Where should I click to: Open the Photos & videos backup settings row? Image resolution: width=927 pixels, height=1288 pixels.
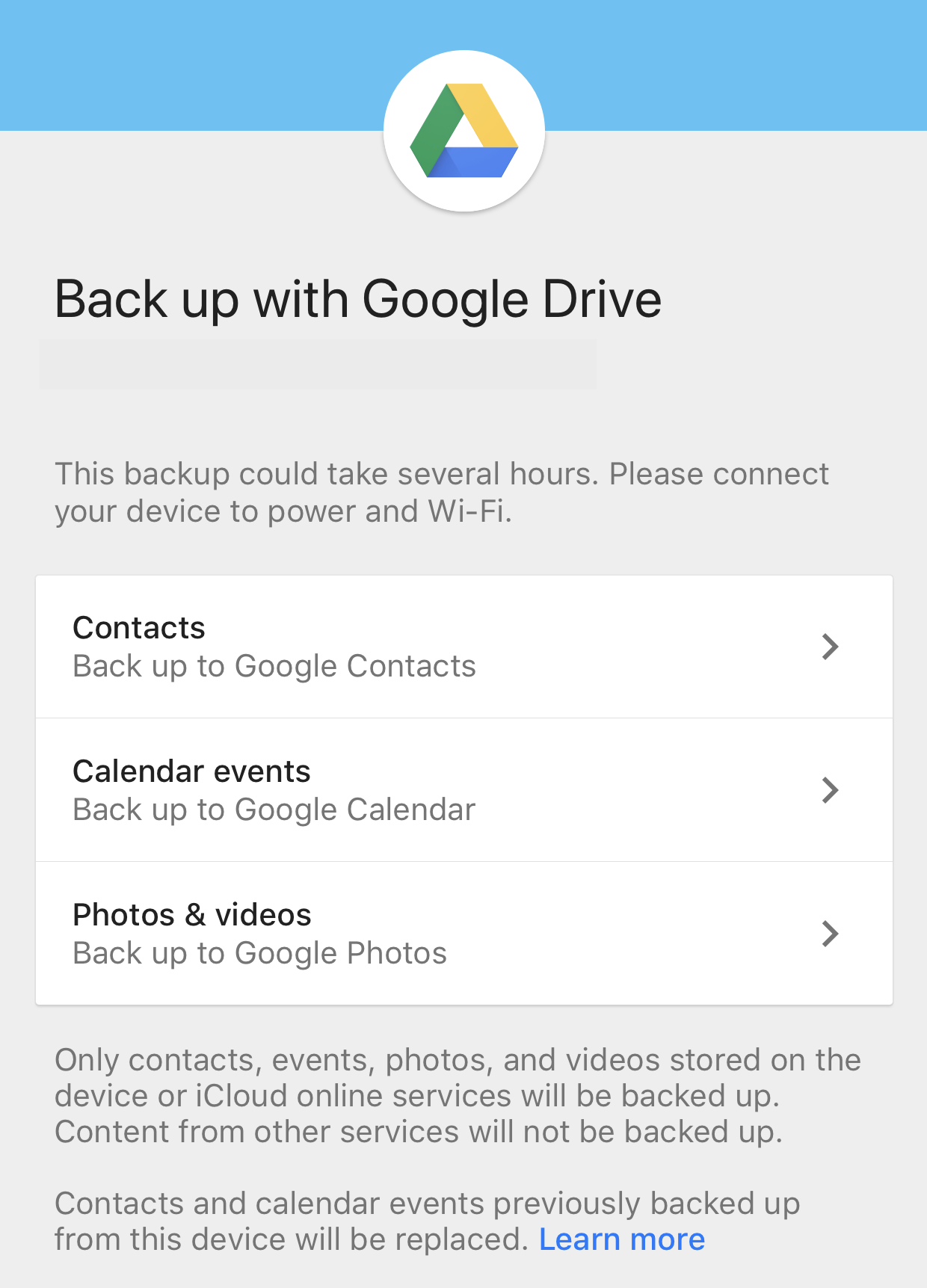pyautogui.click(x=463, y=932)
